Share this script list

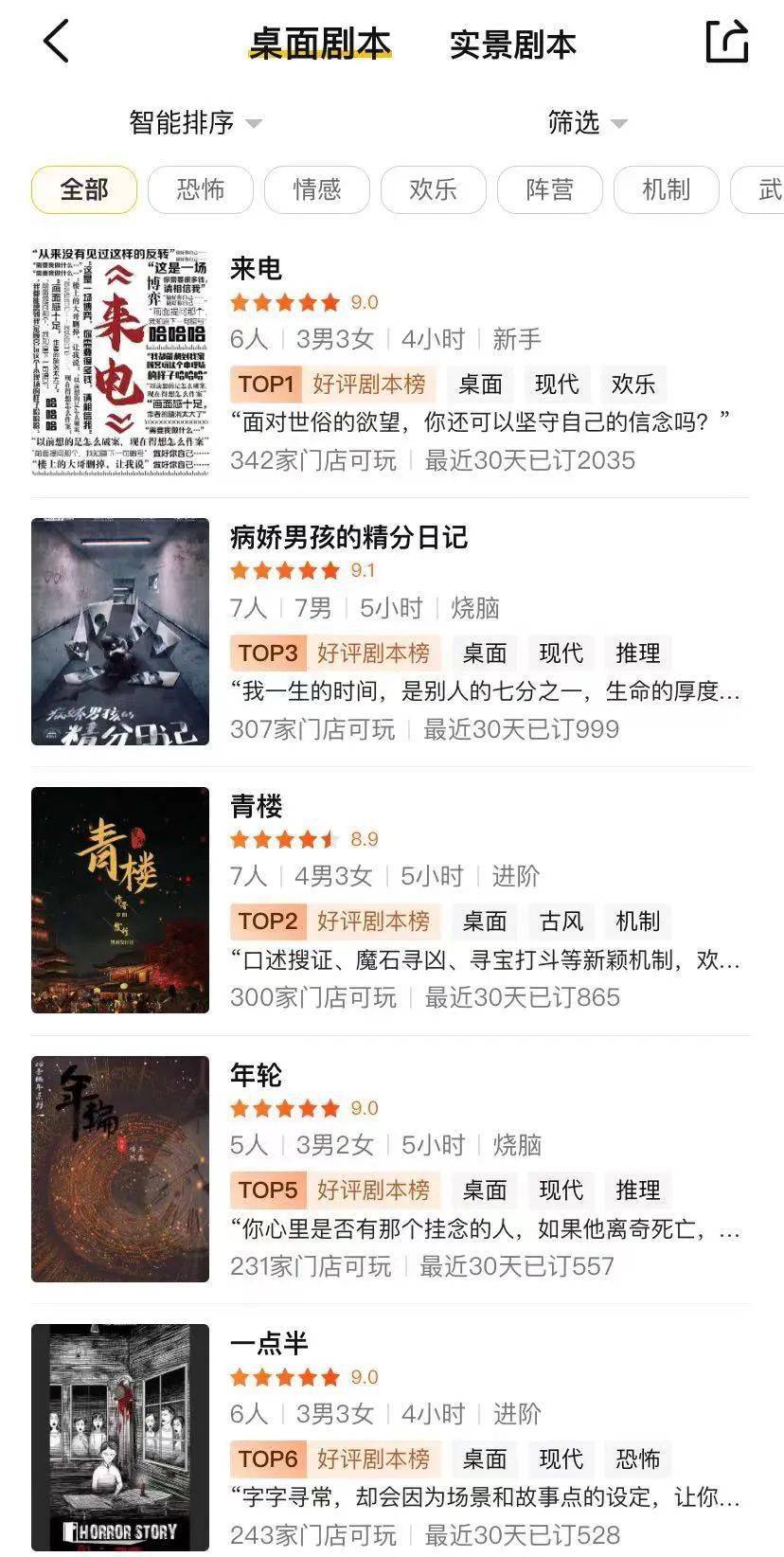[727, 43]
